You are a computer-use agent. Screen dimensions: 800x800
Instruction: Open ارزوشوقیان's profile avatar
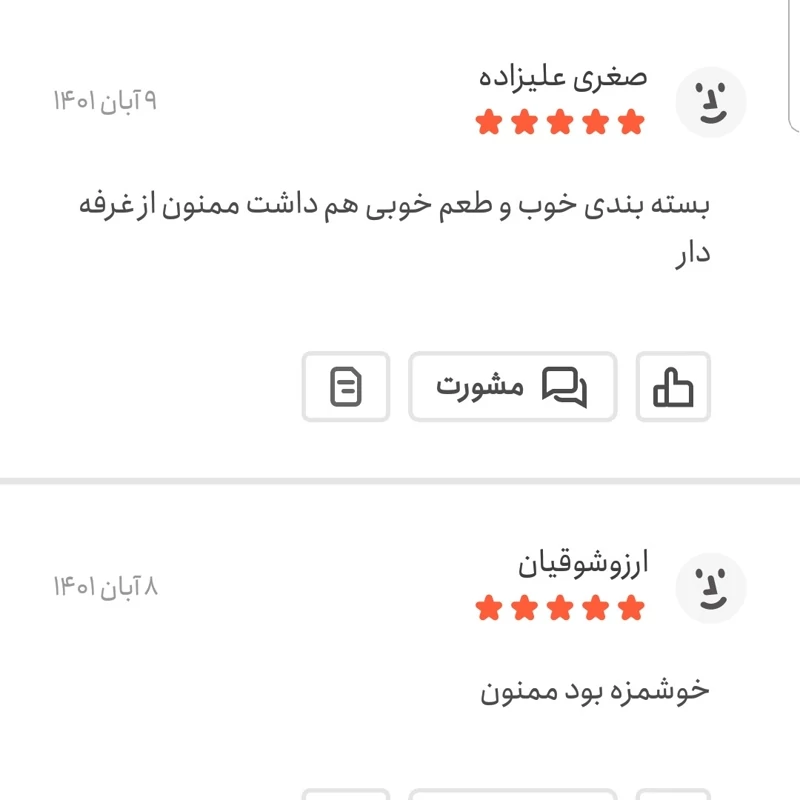tap(711, 587)
